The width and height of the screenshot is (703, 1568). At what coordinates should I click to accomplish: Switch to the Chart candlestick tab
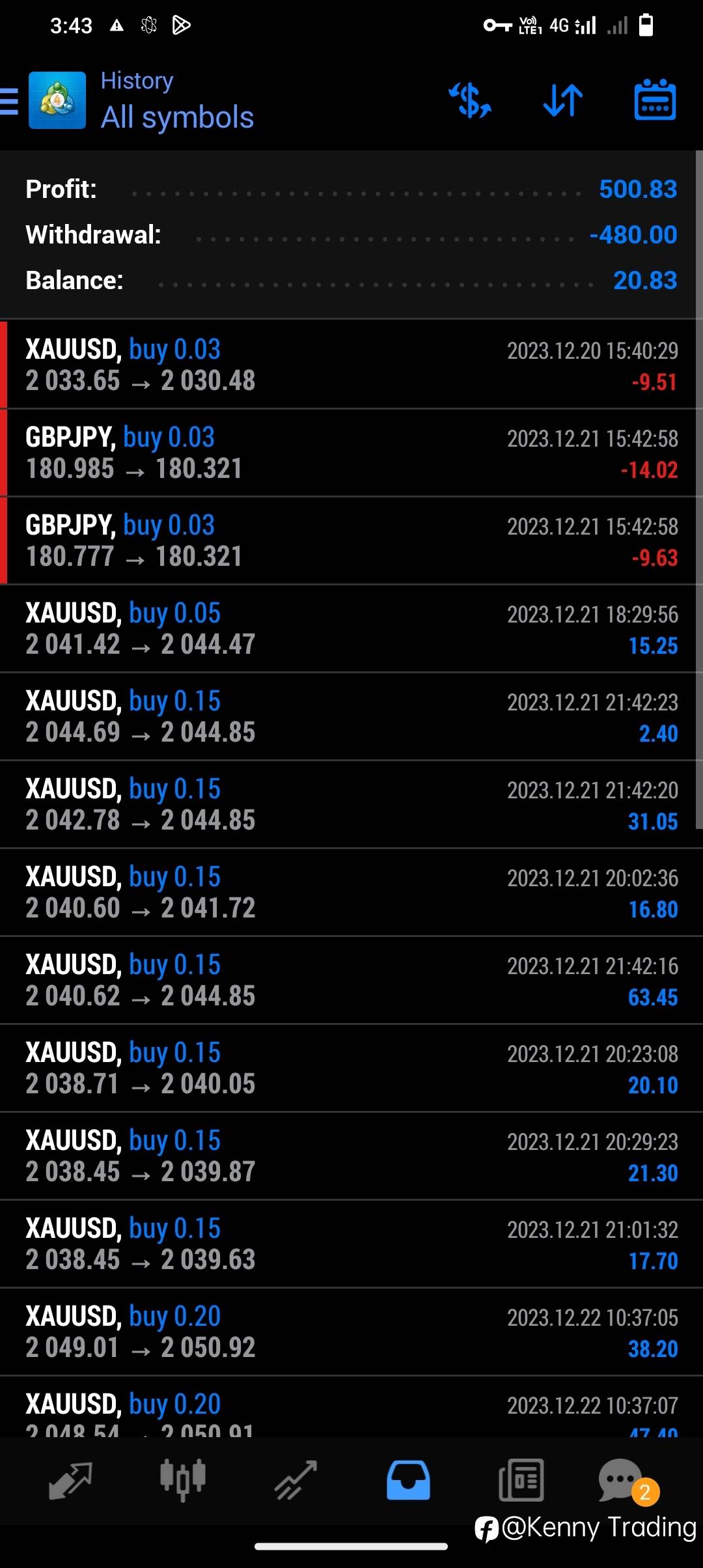[183, 1481]
